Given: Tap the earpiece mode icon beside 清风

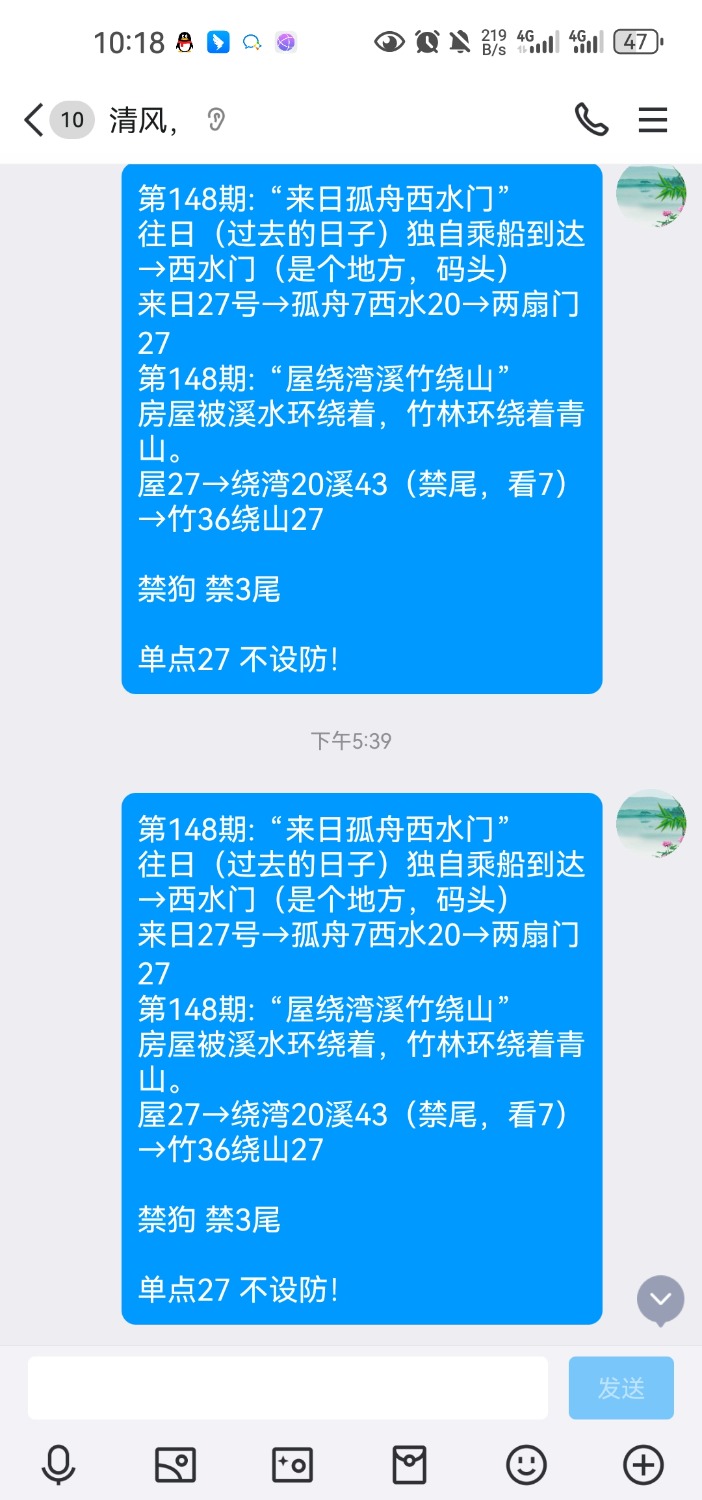Looking at the screenshot, I should pos(216,121).
